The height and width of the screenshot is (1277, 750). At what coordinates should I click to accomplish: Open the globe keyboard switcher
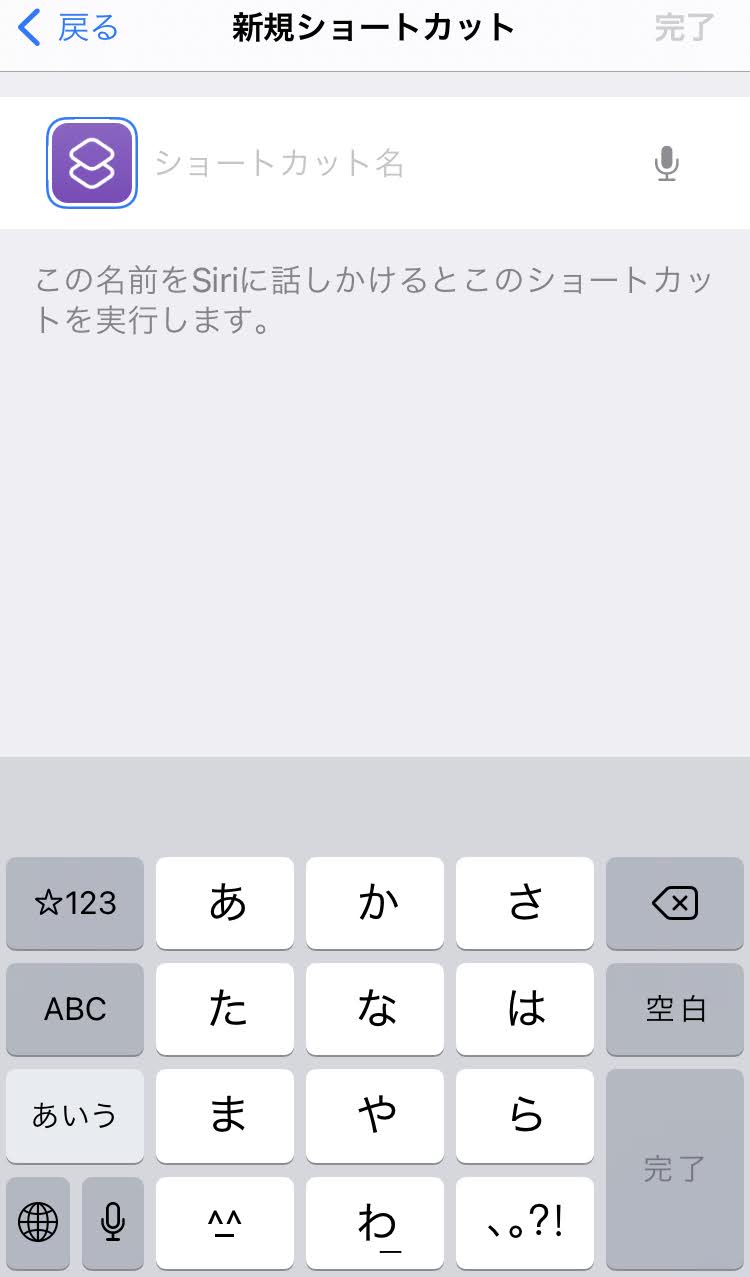[38, 1221]
